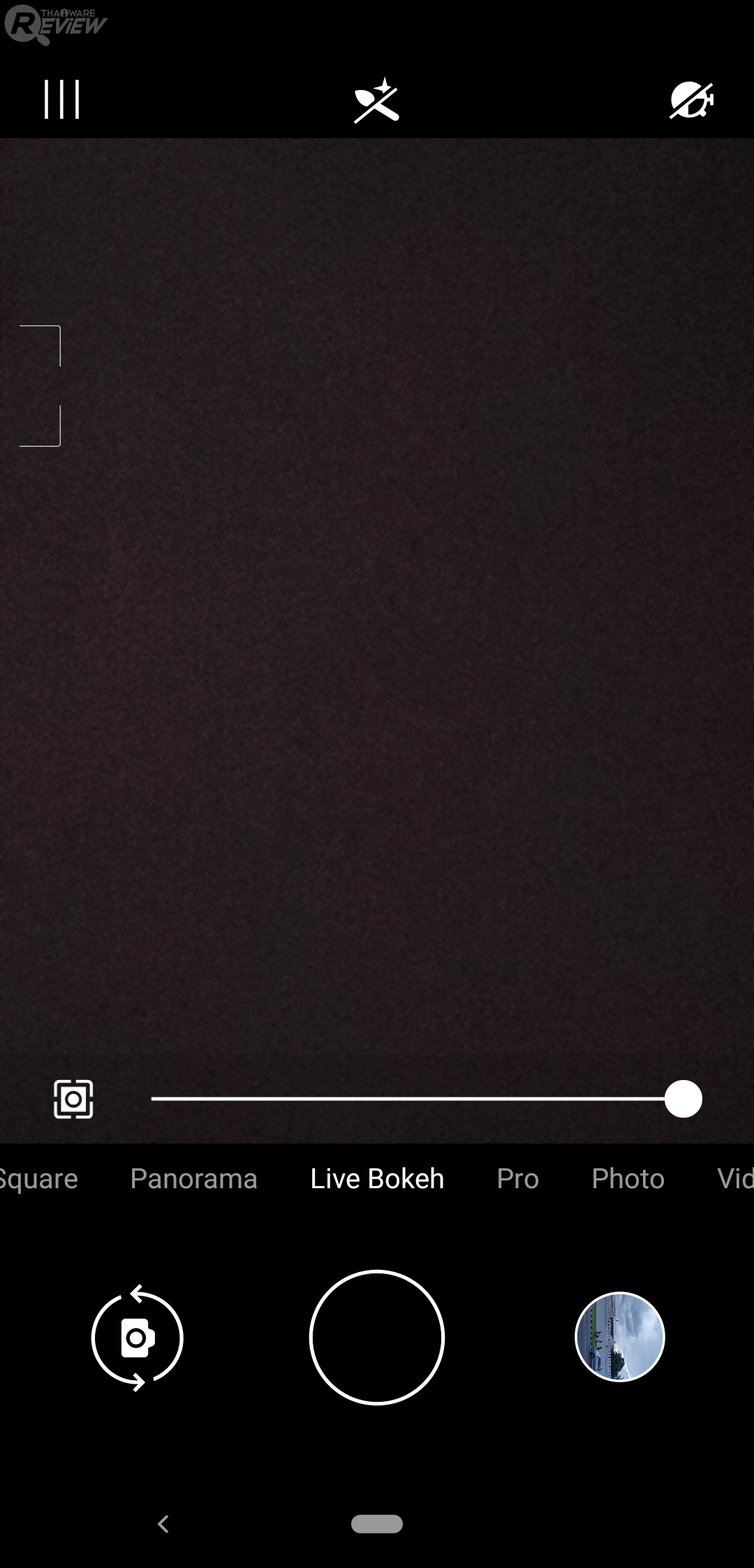Switch to Photo mode
The height and width of the screenshot is (1568, 754).
tap(628, 1179)
